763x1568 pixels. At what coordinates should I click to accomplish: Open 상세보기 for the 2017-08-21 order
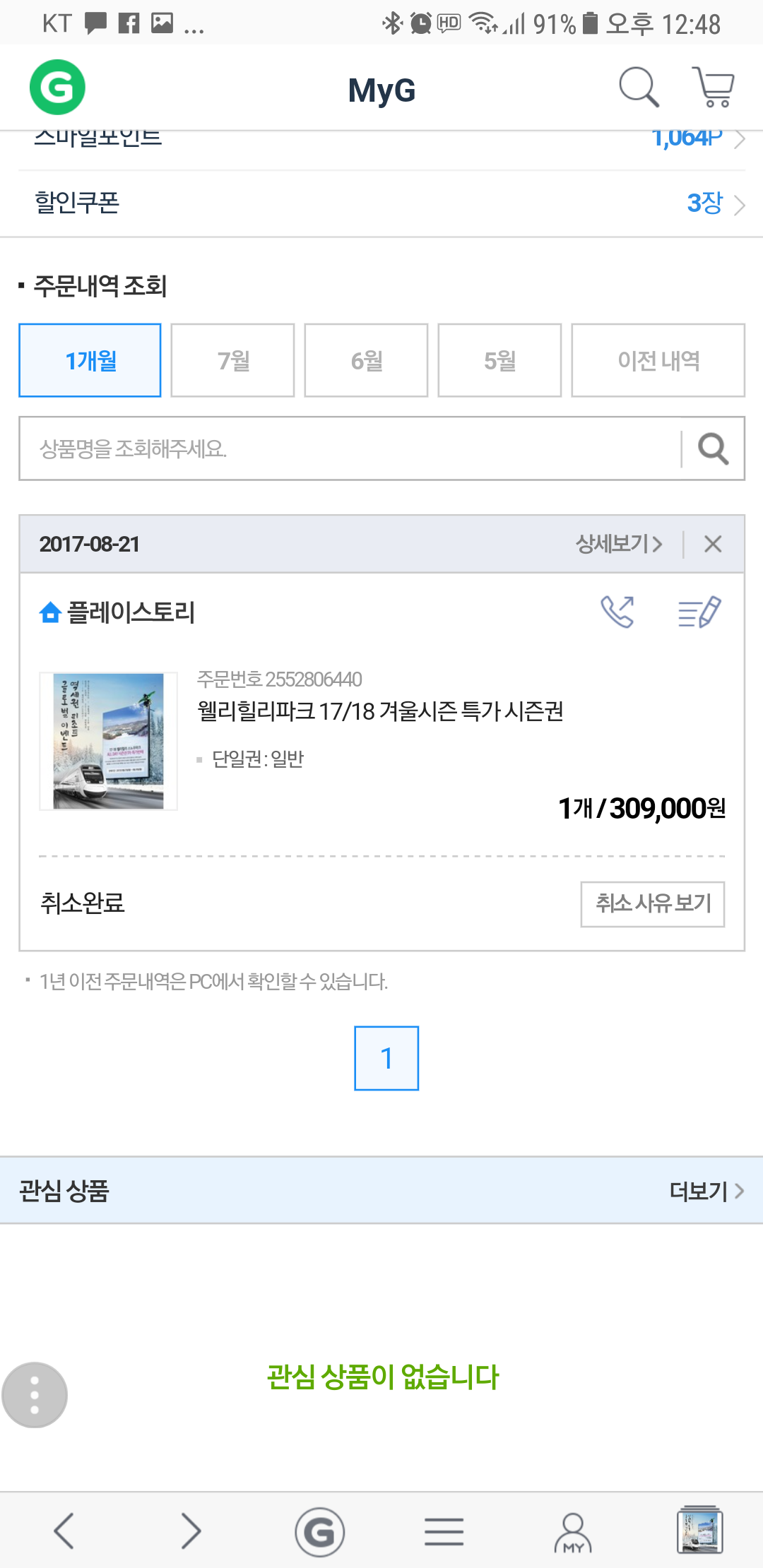coord(619,544)
